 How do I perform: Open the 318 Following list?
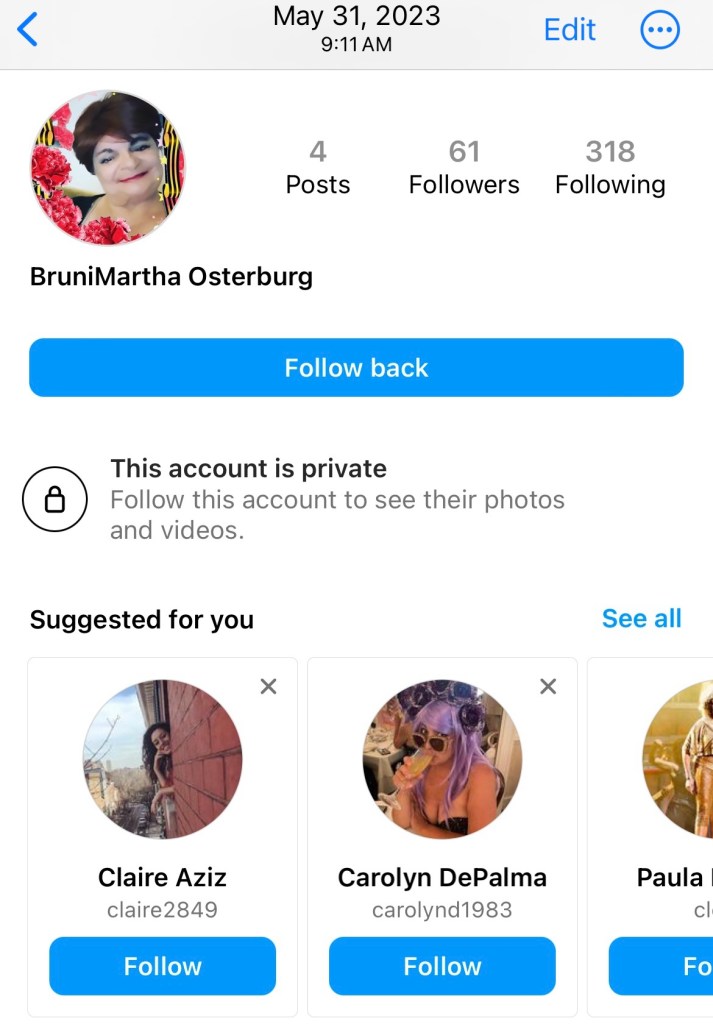(x=610, y=167)
